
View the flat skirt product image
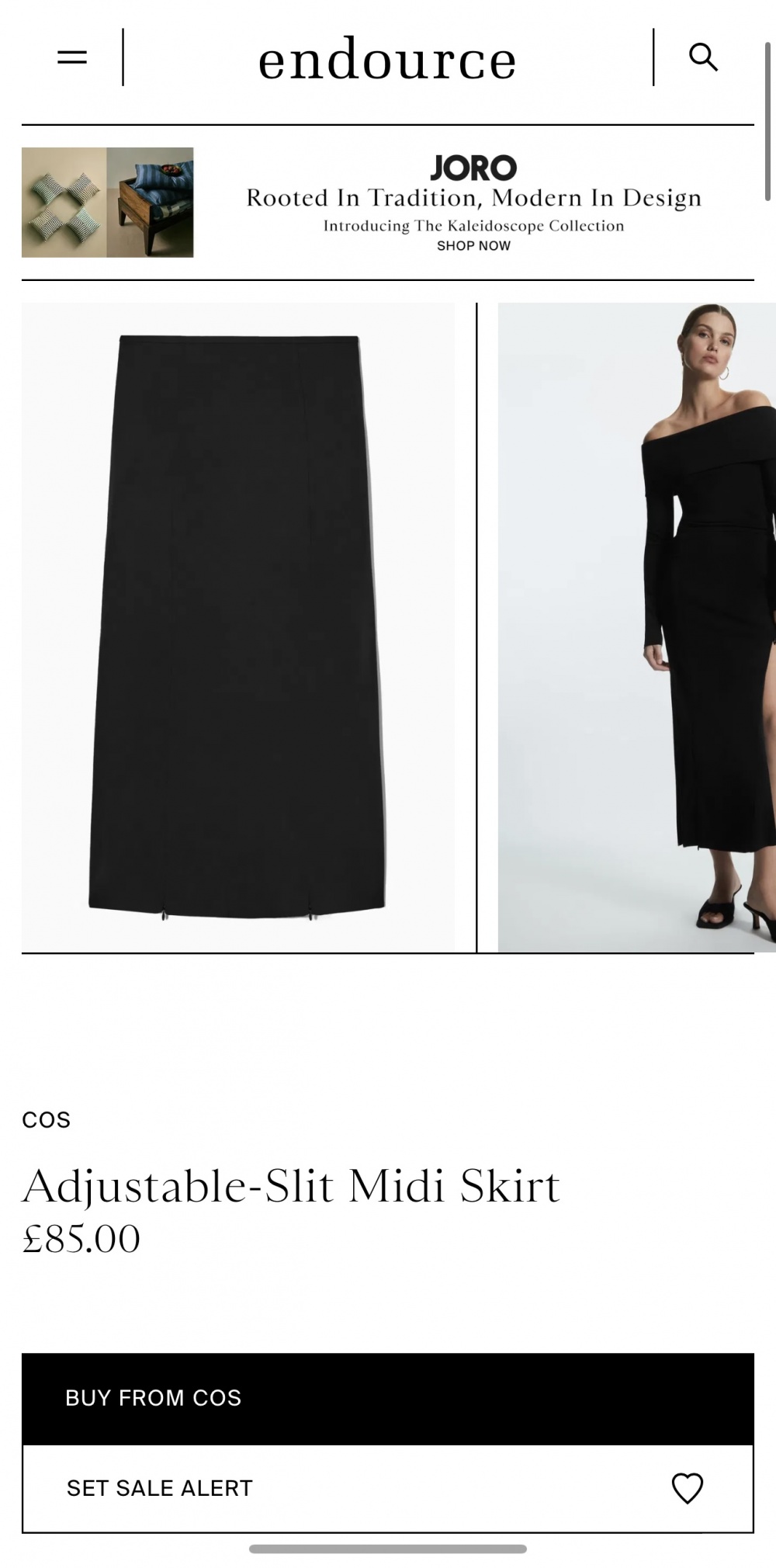tap(237, 627)
